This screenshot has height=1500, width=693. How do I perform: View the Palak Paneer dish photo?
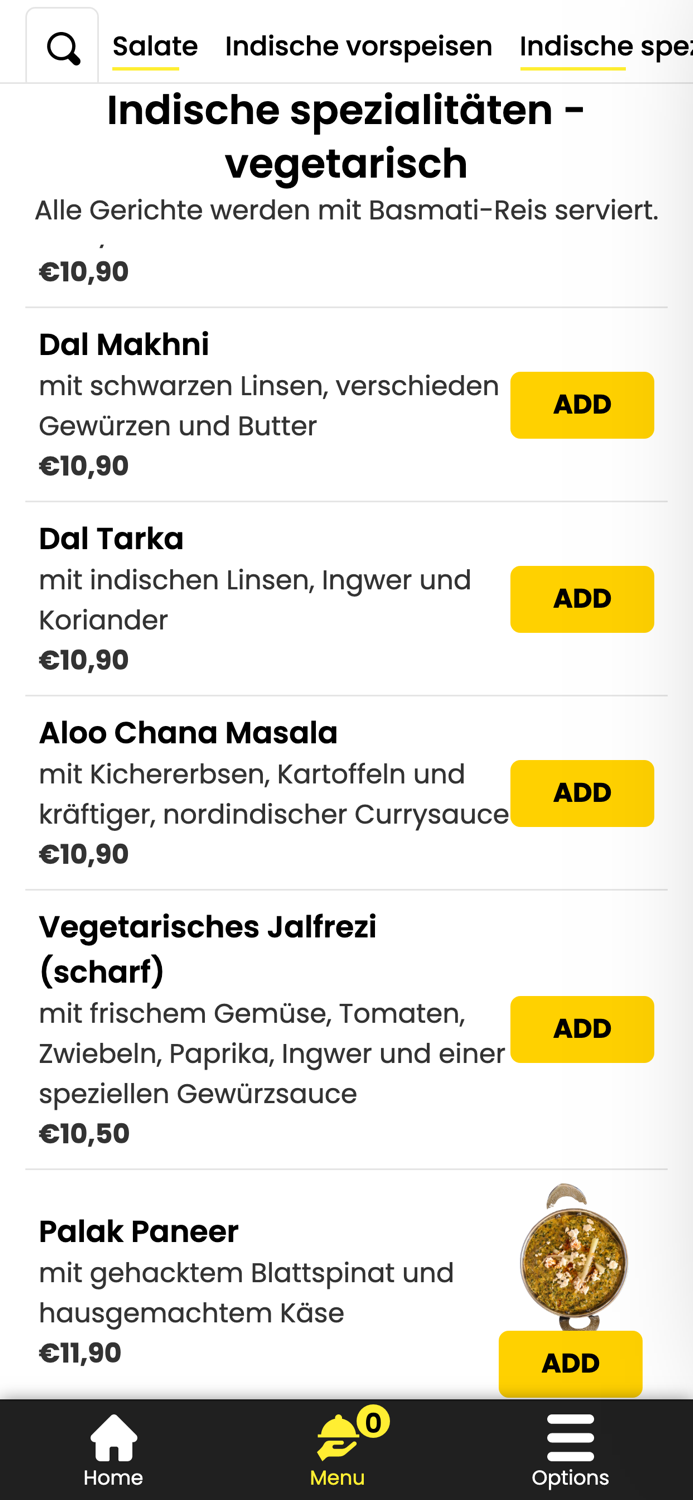coord(573,1256)
